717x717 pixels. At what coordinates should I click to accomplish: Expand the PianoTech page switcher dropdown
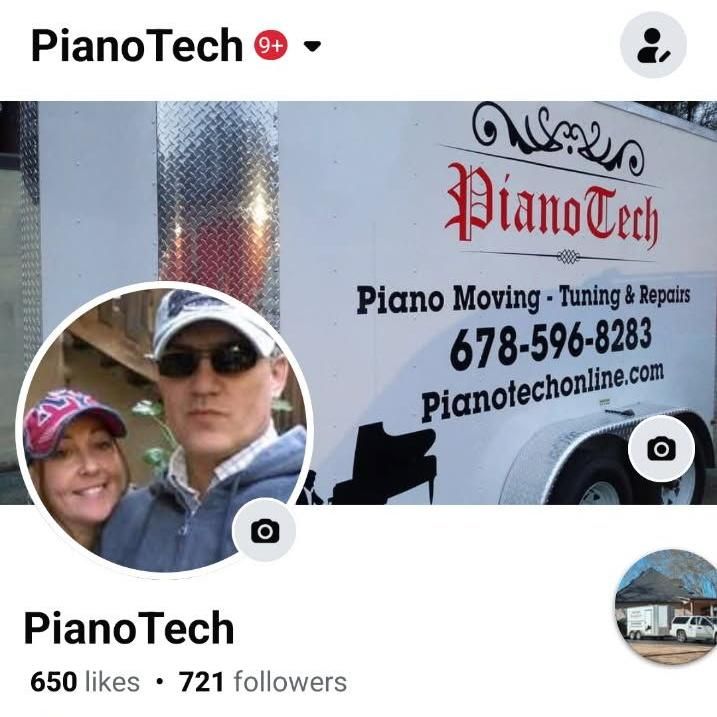(x=313, y=46)
